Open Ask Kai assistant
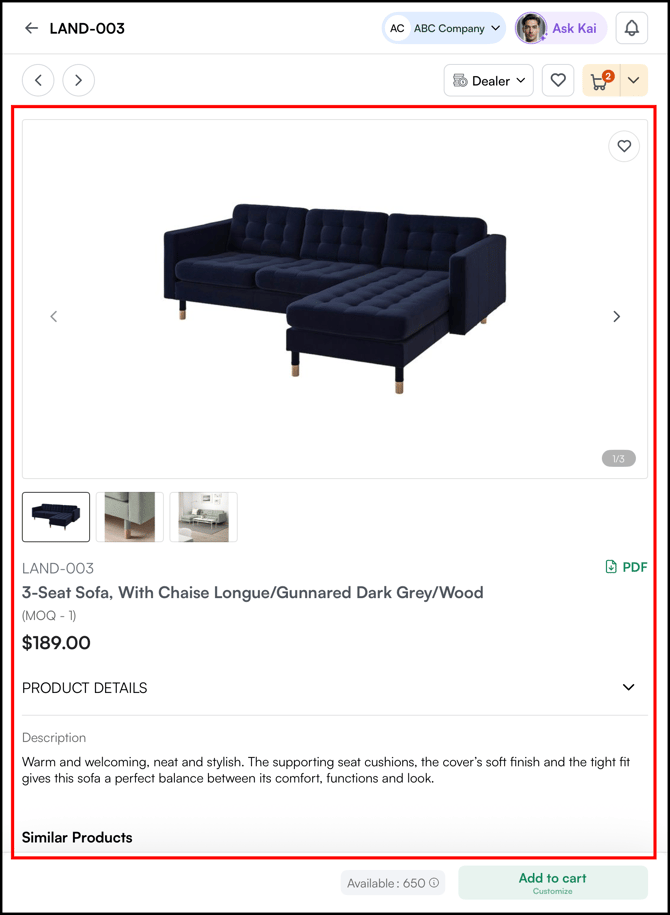The image size is (670, 915). tap(561, 28)
